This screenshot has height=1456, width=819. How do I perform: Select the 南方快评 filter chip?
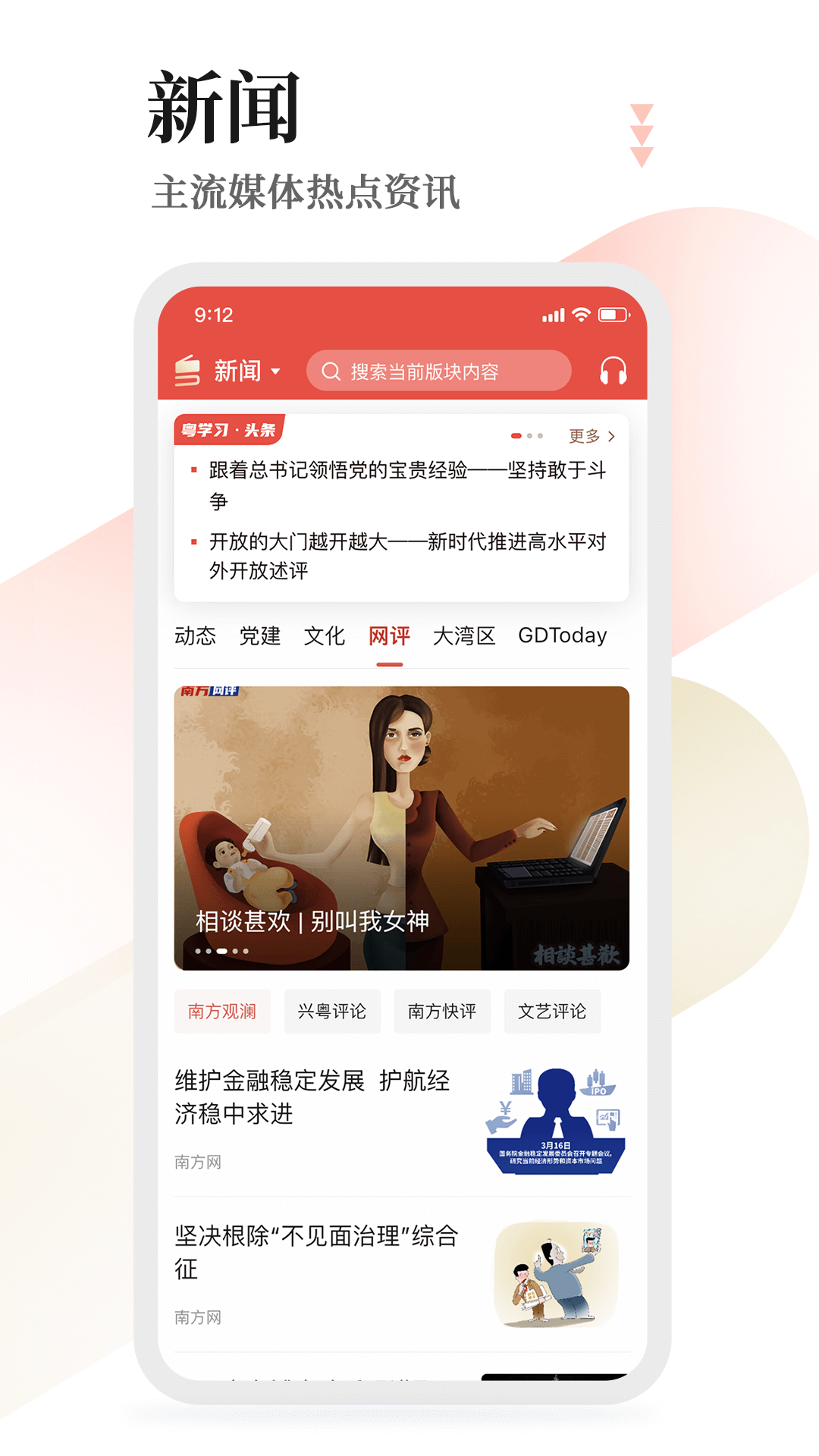(x=442, y=1011)
